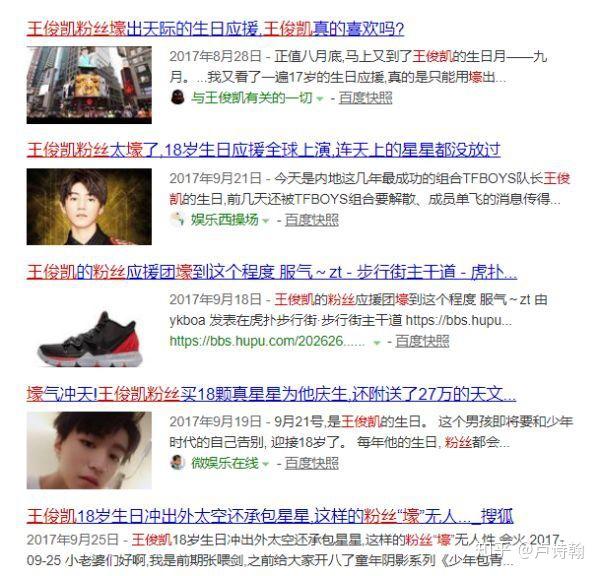Visit source 娱乐西操场
Screen dimensions: 600x576
coord(224,219)
